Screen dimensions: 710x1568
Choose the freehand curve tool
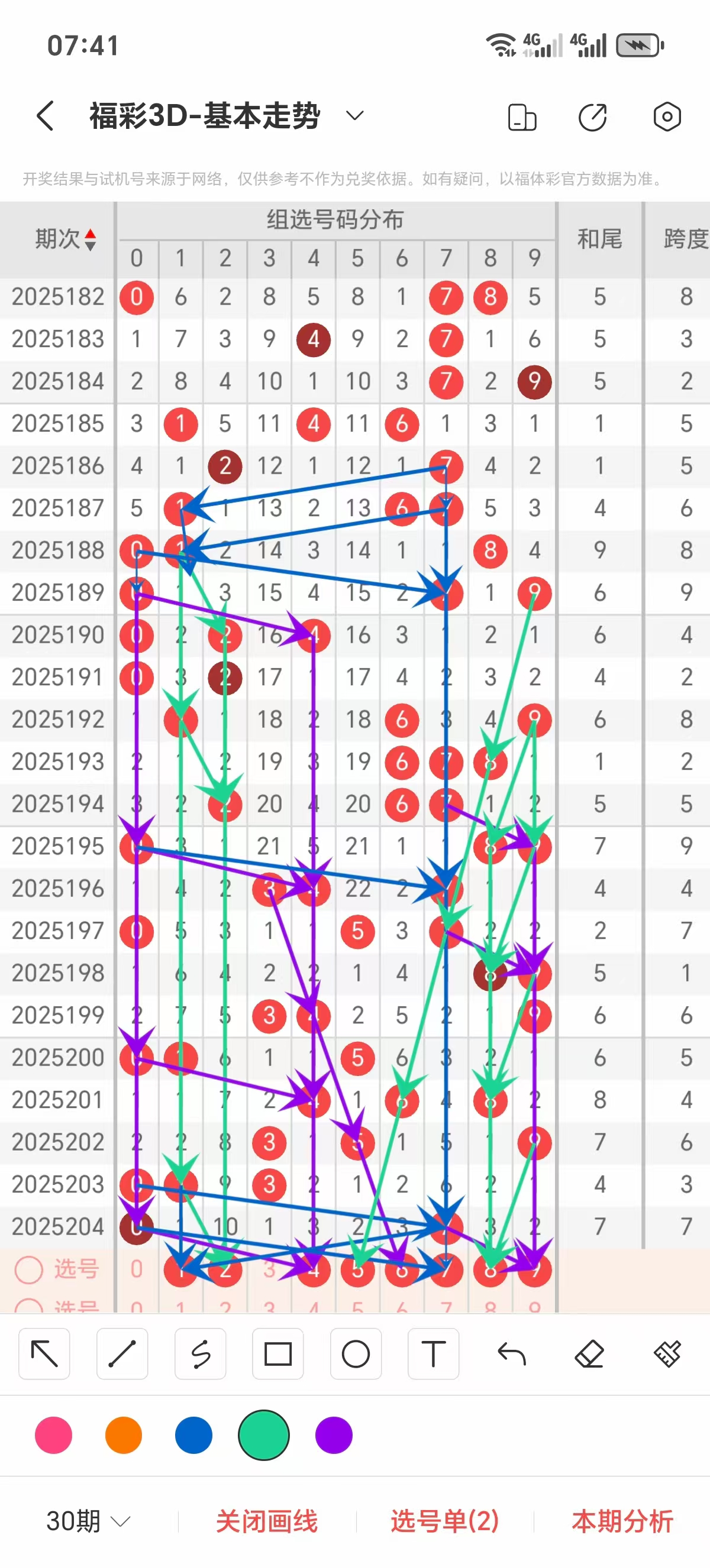coord(201,1355)
